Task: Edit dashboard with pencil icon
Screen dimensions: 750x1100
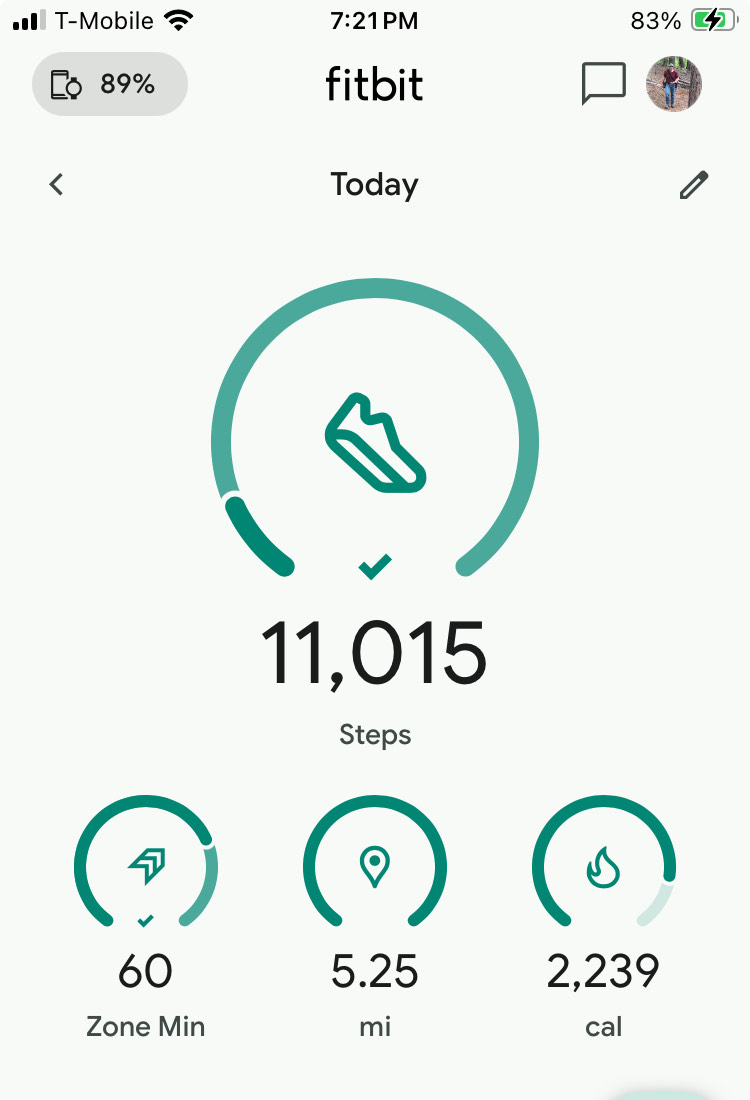Action: [693, 185]
